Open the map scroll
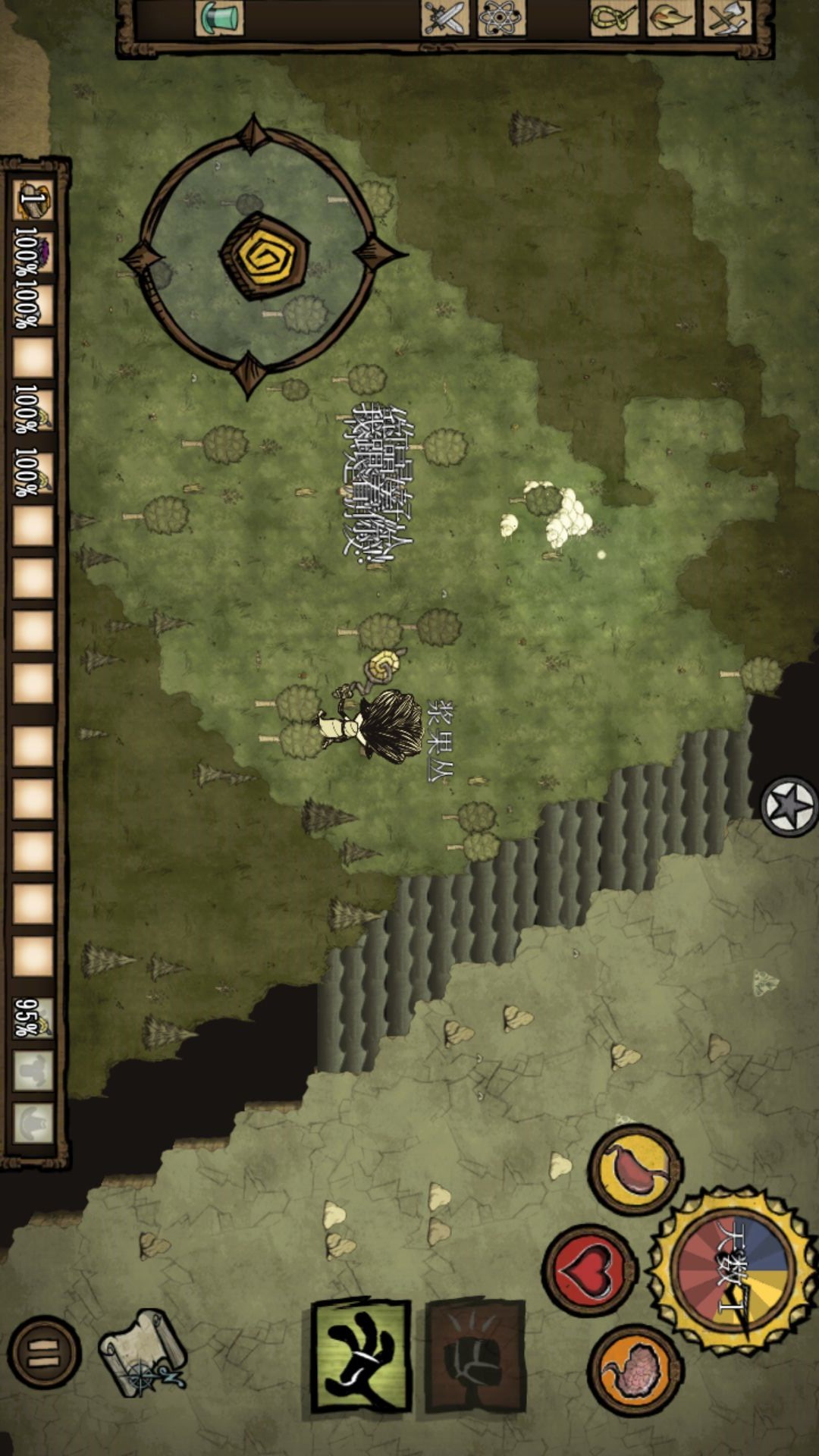Viewport: 819px width, 1456px height. click(x=143, y=1353)
